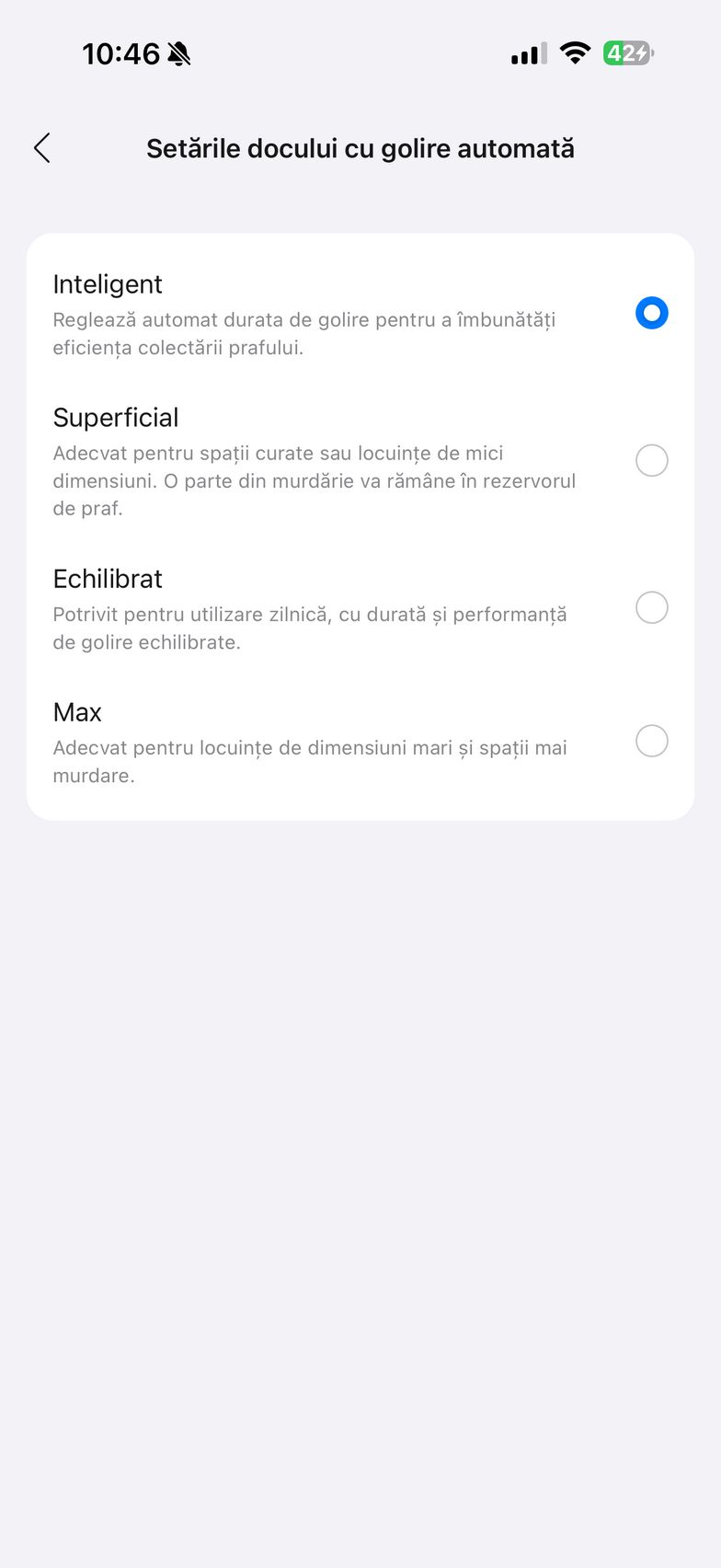Pick the Max emptying mode

coord(651,741)
